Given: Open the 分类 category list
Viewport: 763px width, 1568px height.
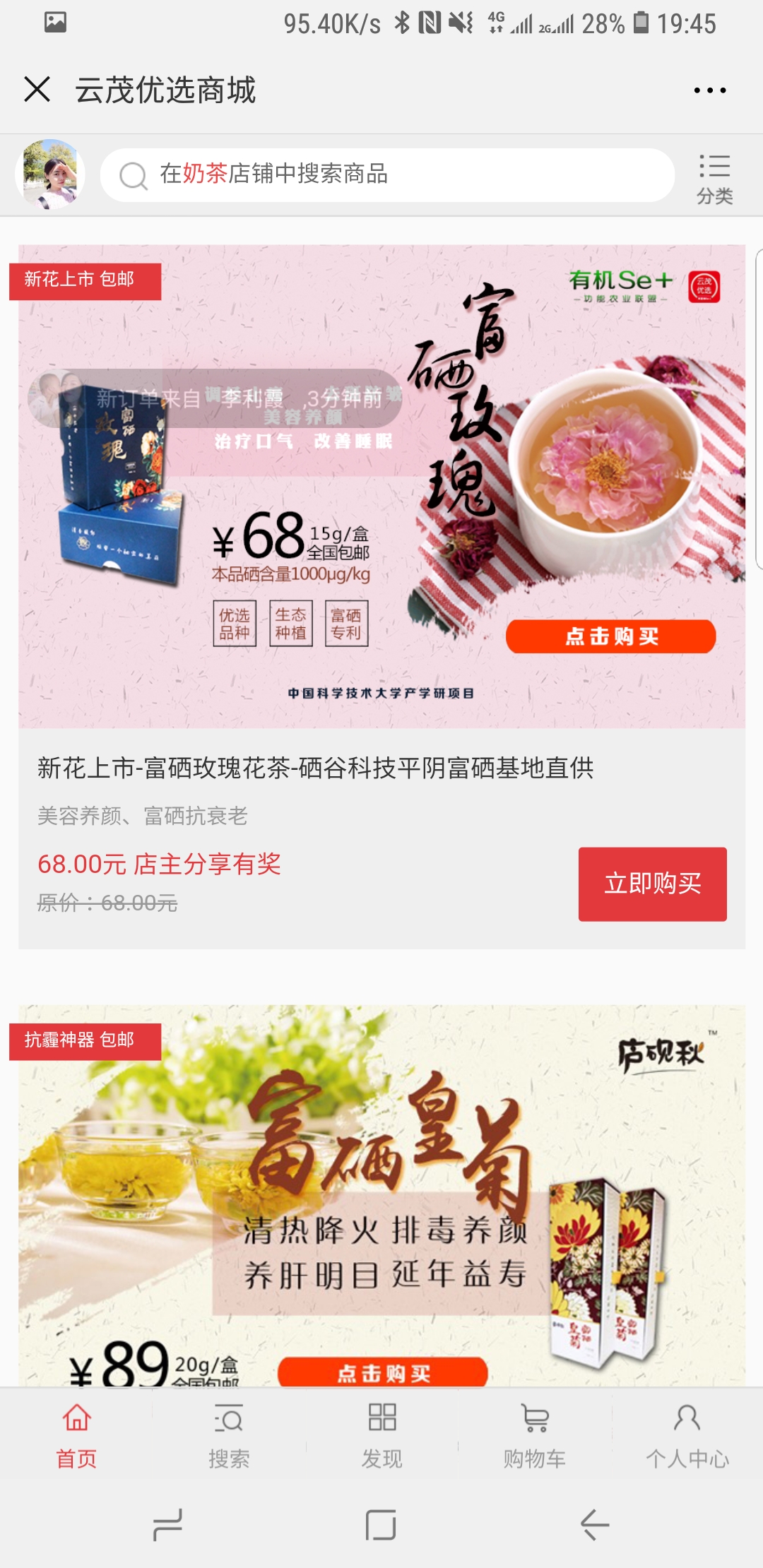Looking at the screenshot, I should pos(714,179).
